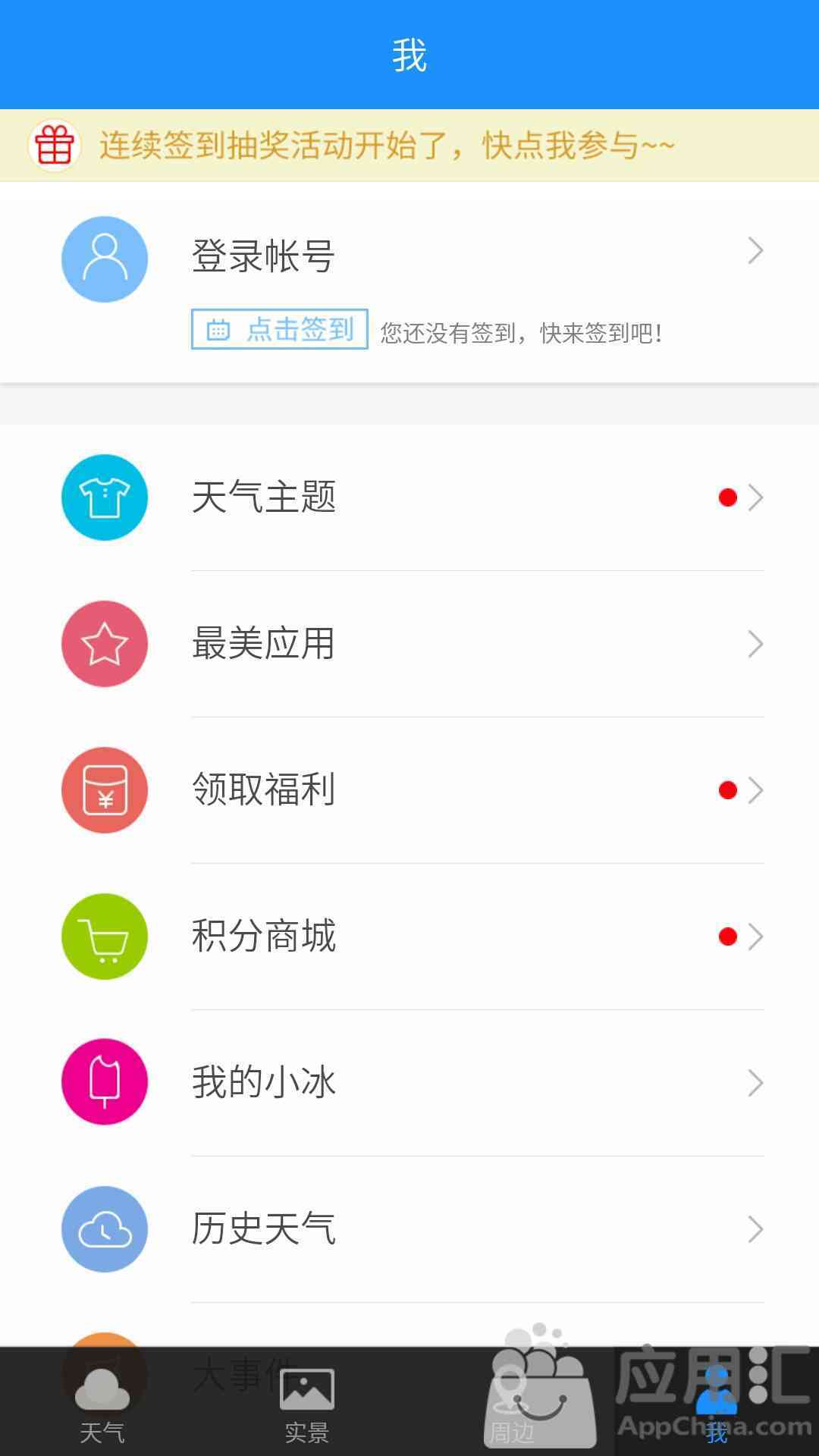Open the 连续签到抽奖活动 banner

coord(409,145)
